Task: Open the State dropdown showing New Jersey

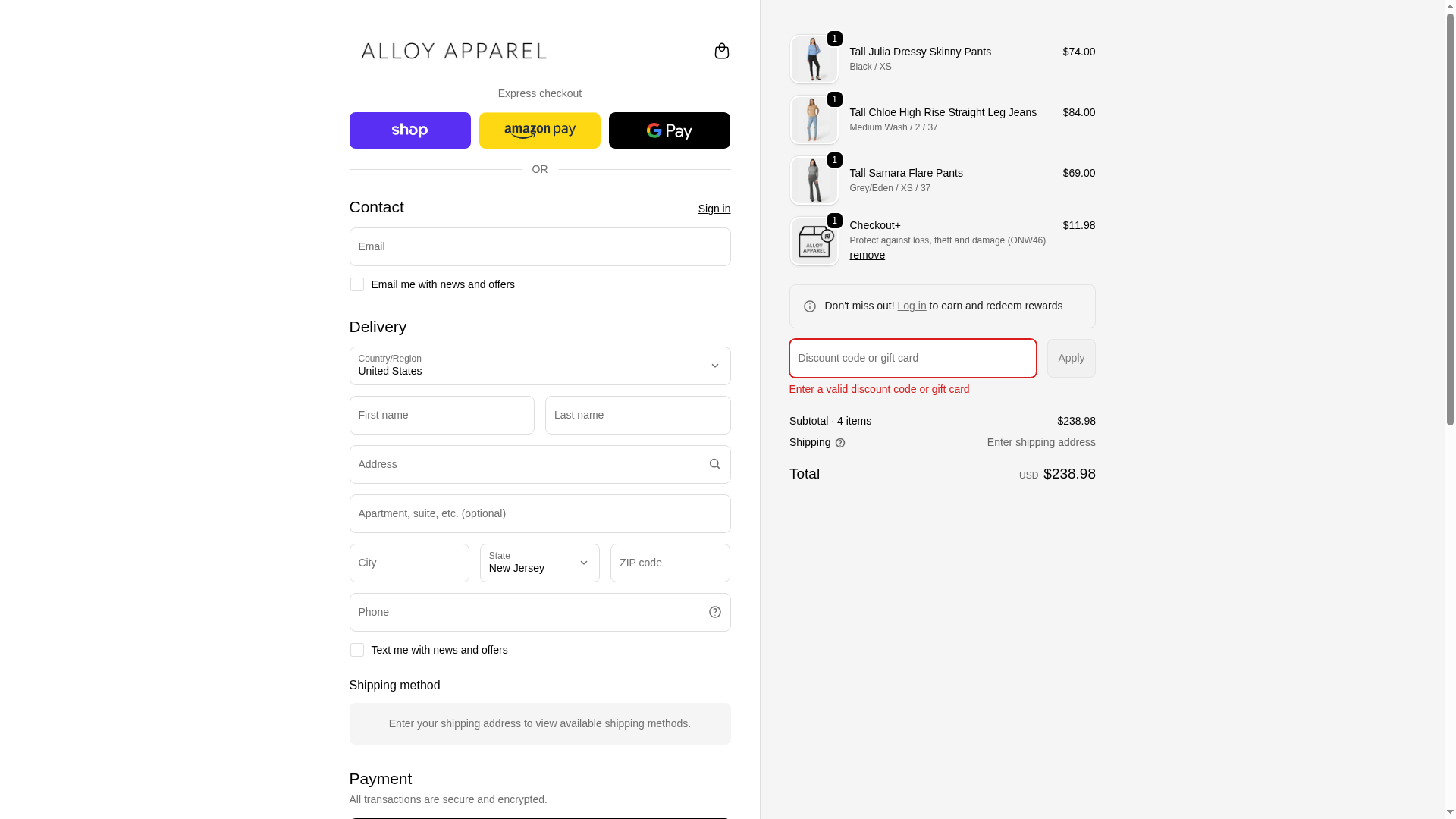Action: pos(539,563)
